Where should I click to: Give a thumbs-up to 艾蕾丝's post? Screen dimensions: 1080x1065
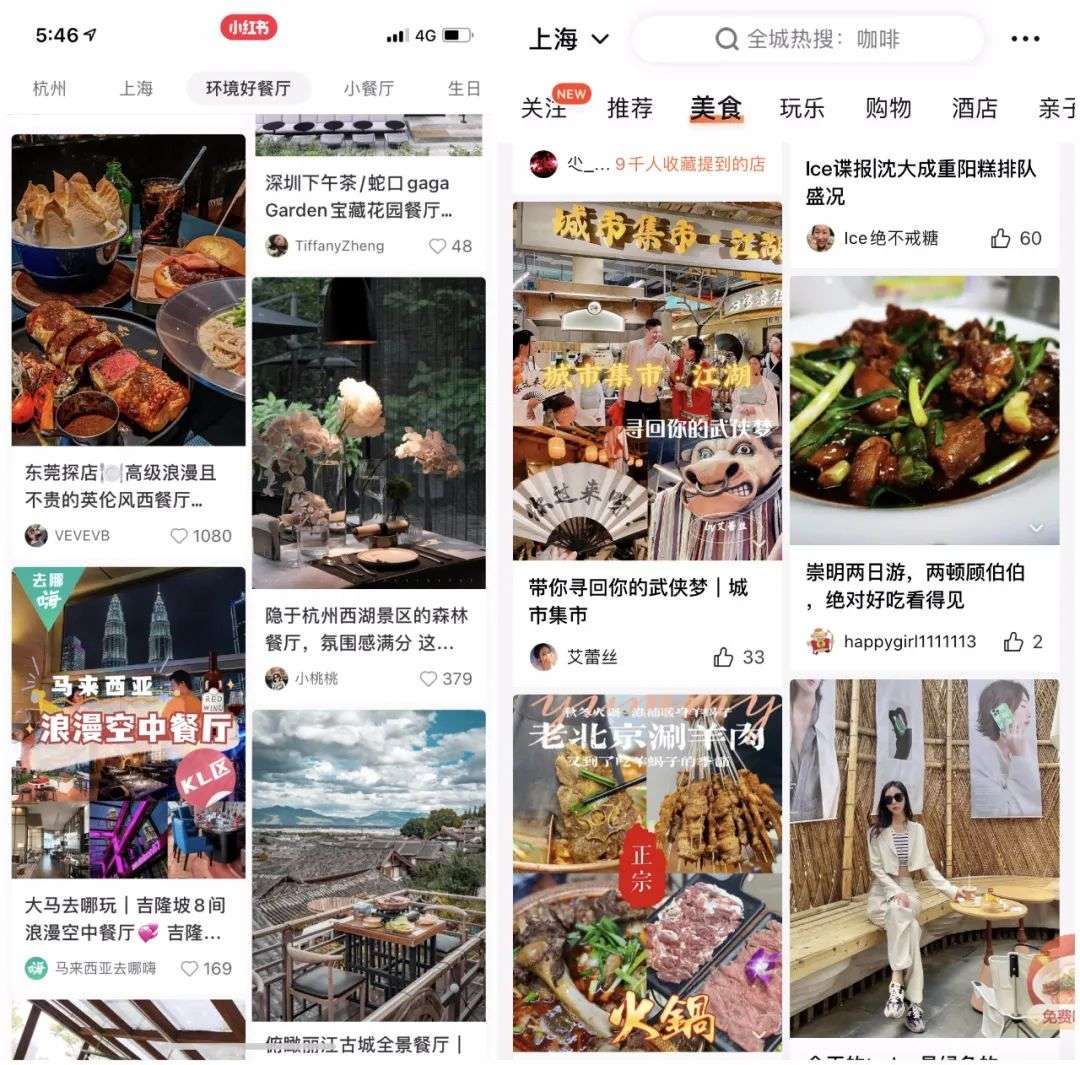tap(724, 657)
